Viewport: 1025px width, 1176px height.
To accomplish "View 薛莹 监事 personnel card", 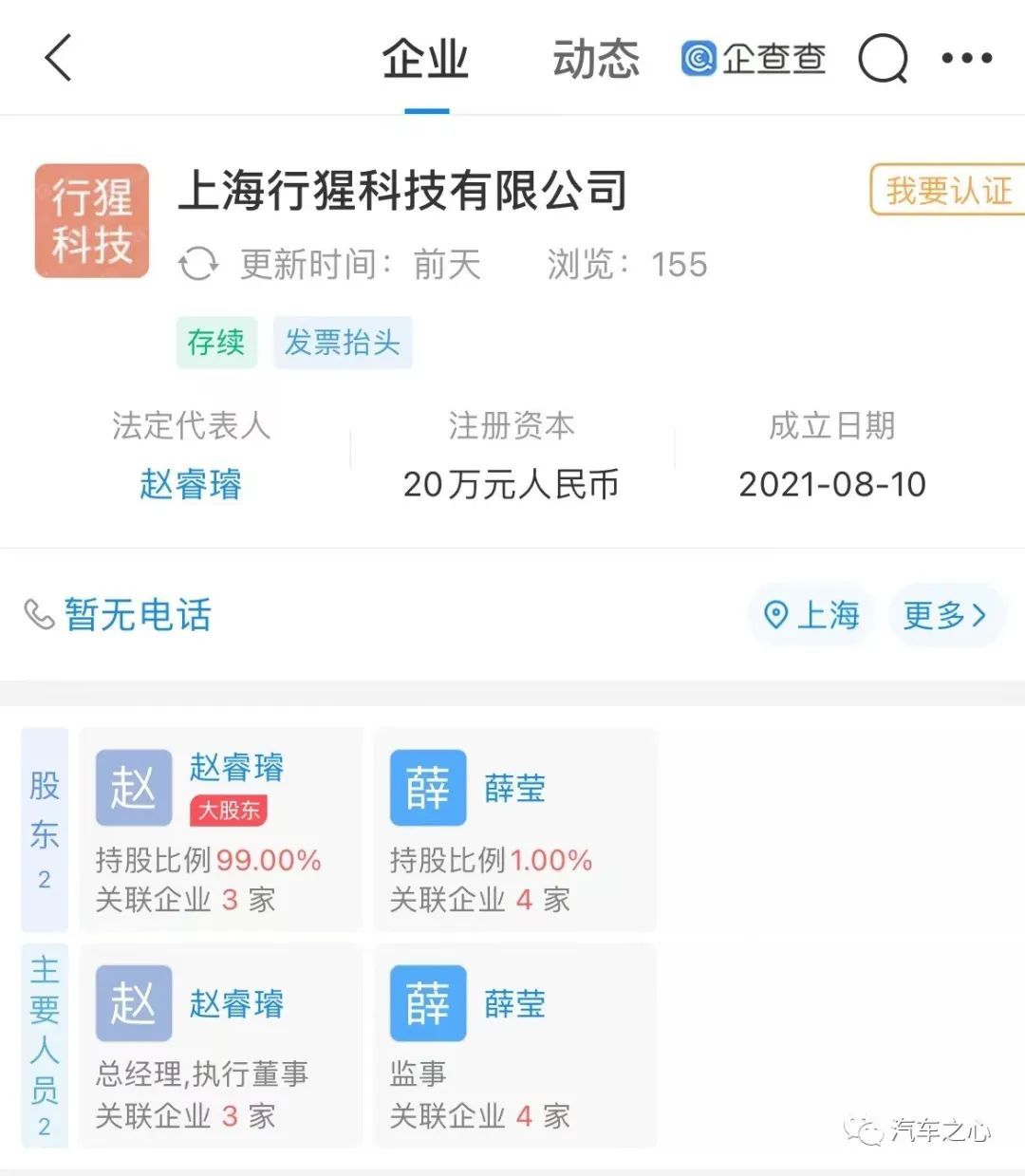I will coord(514,1045).
